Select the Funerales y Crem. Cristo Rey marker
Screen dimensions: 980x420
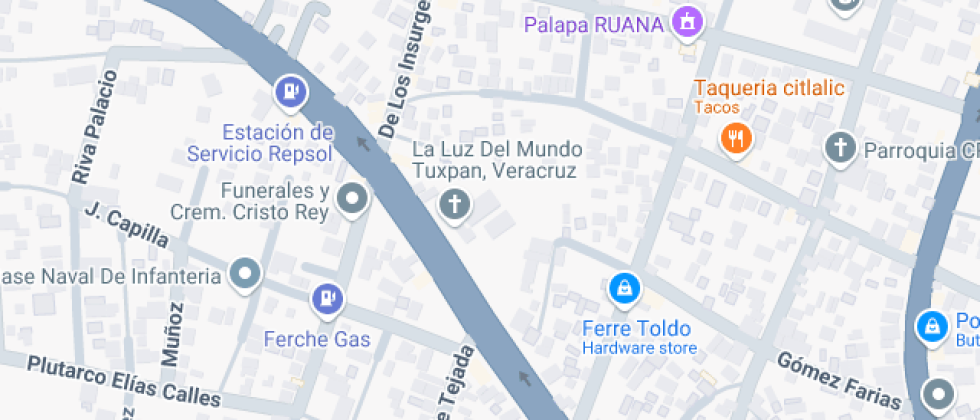(x=352, y=199)
